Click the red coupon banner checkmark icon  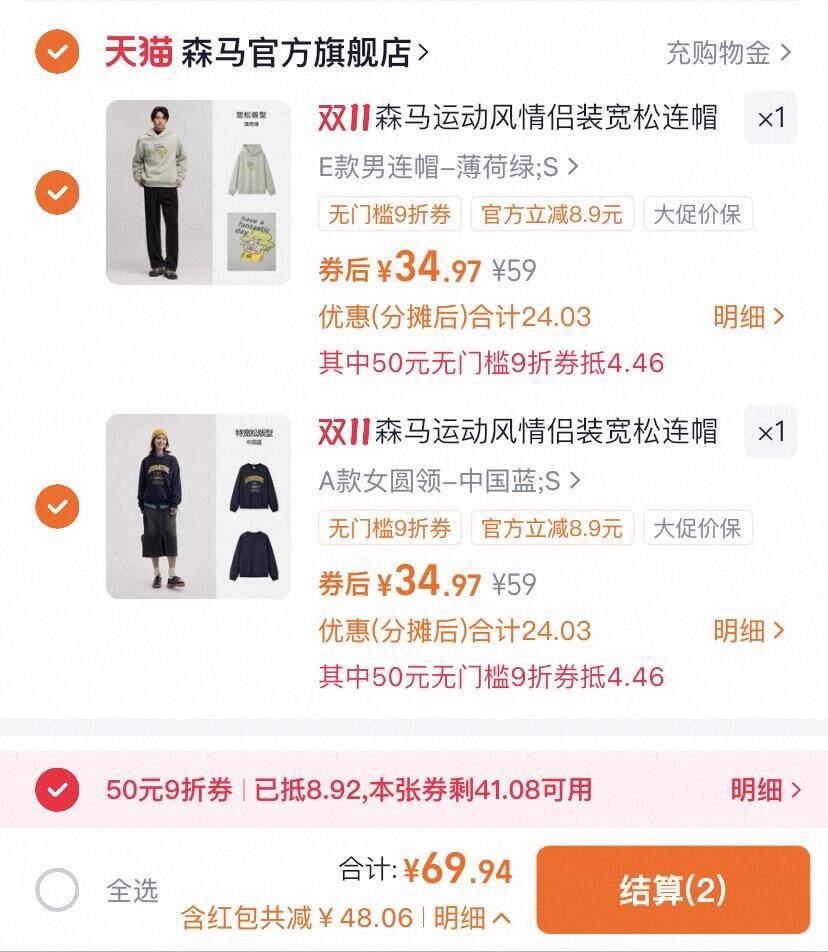pyautogui.click(x=58, y=789)
